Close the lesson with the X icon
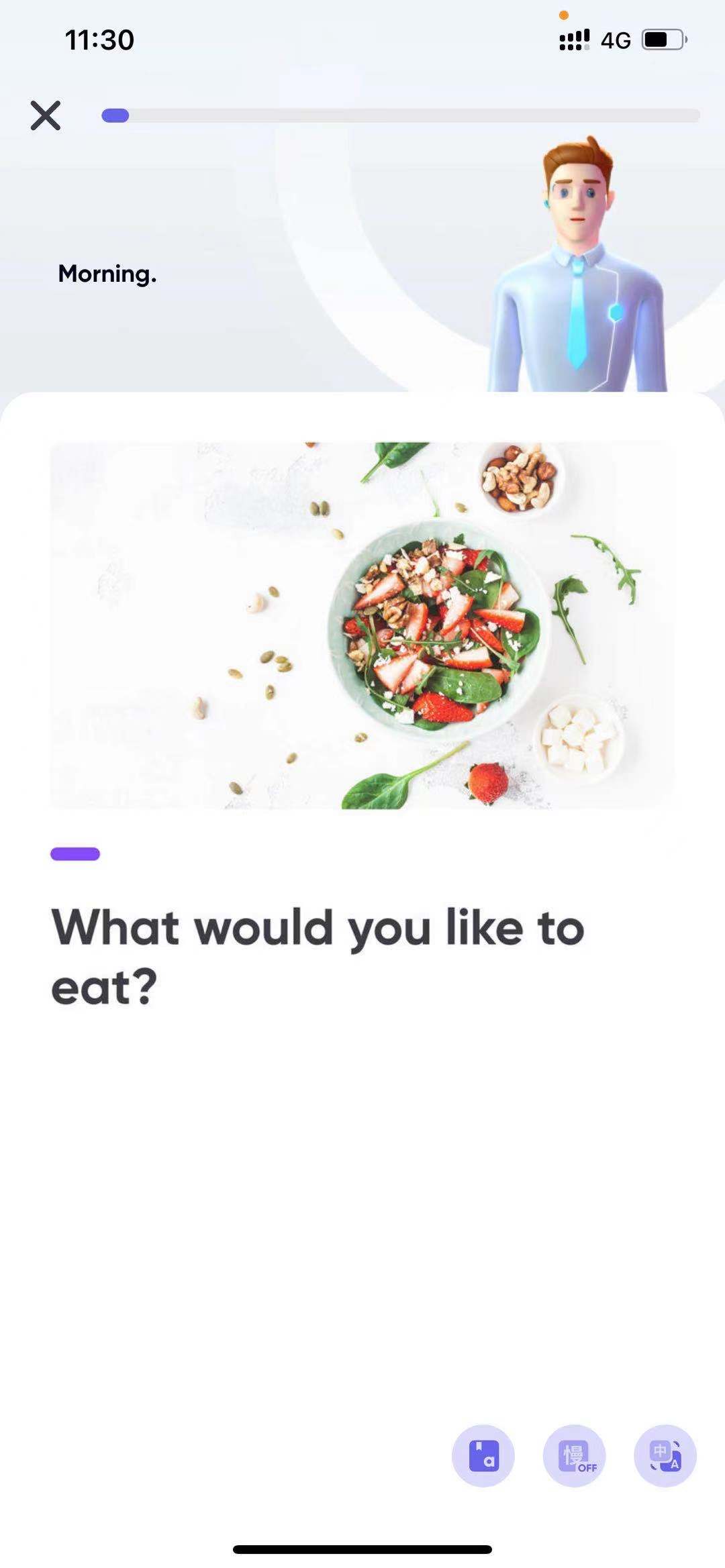 [46, 115]
